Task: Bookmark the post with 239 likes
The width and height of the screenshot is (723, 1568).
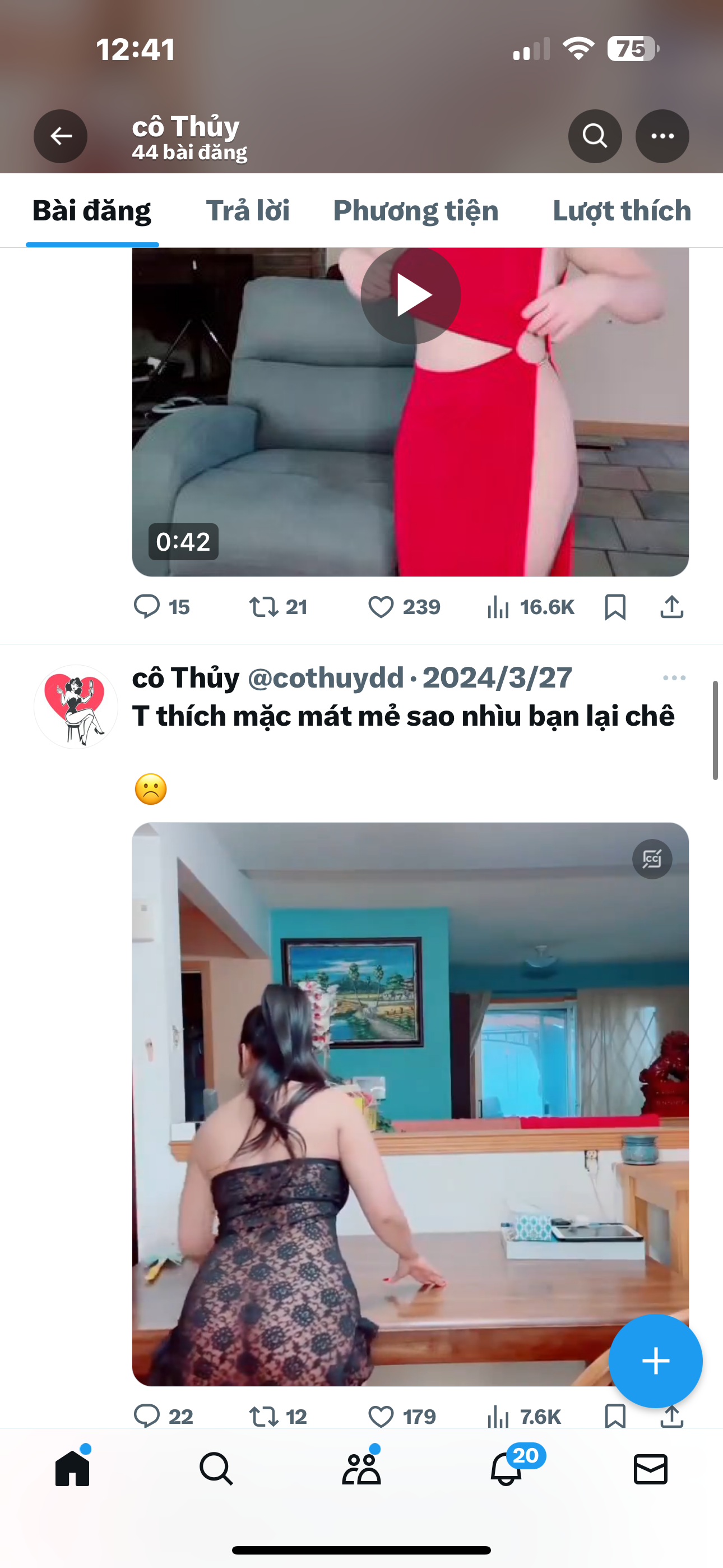Action: pos(615,607)
